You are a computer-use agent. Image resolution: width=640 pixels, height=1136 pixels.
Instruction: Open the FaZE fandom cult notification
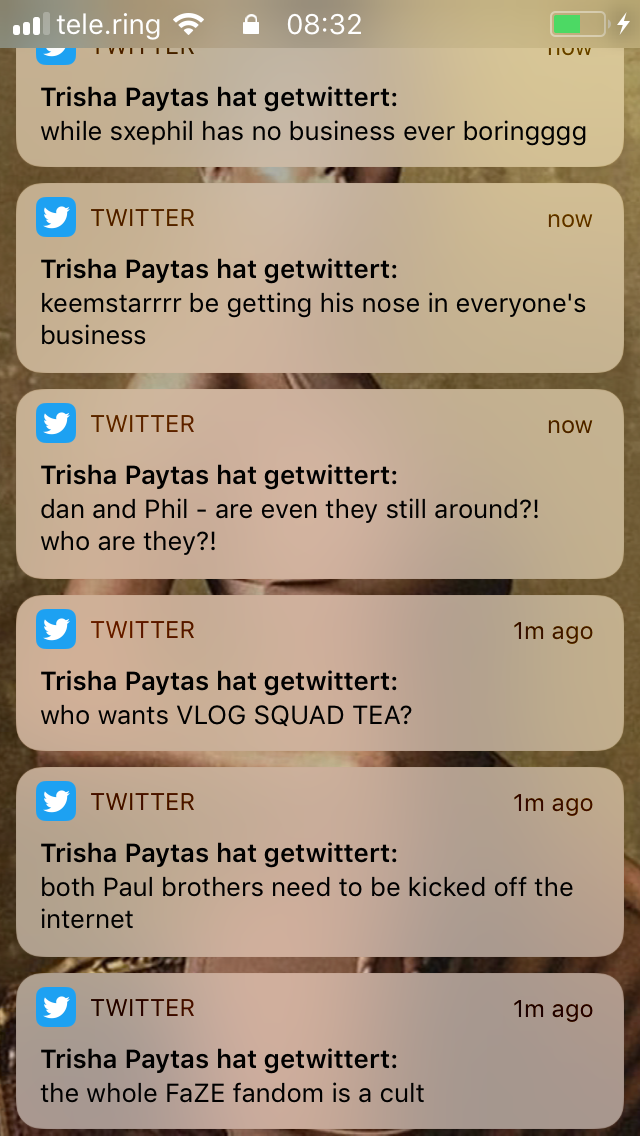tap(320, 1051)
